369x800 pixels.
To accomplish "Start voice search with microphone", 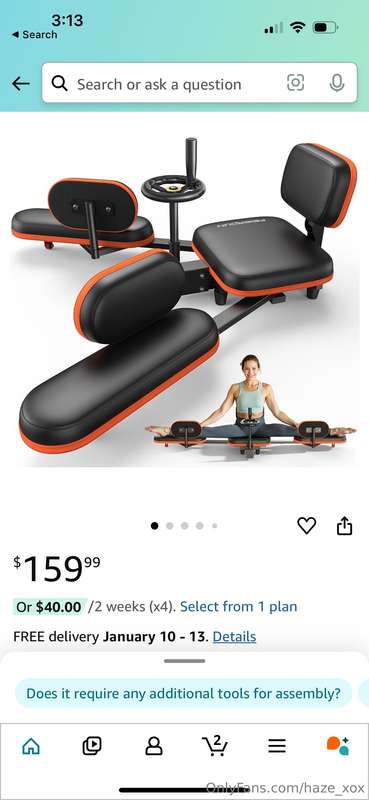I will tap(336, 83).
